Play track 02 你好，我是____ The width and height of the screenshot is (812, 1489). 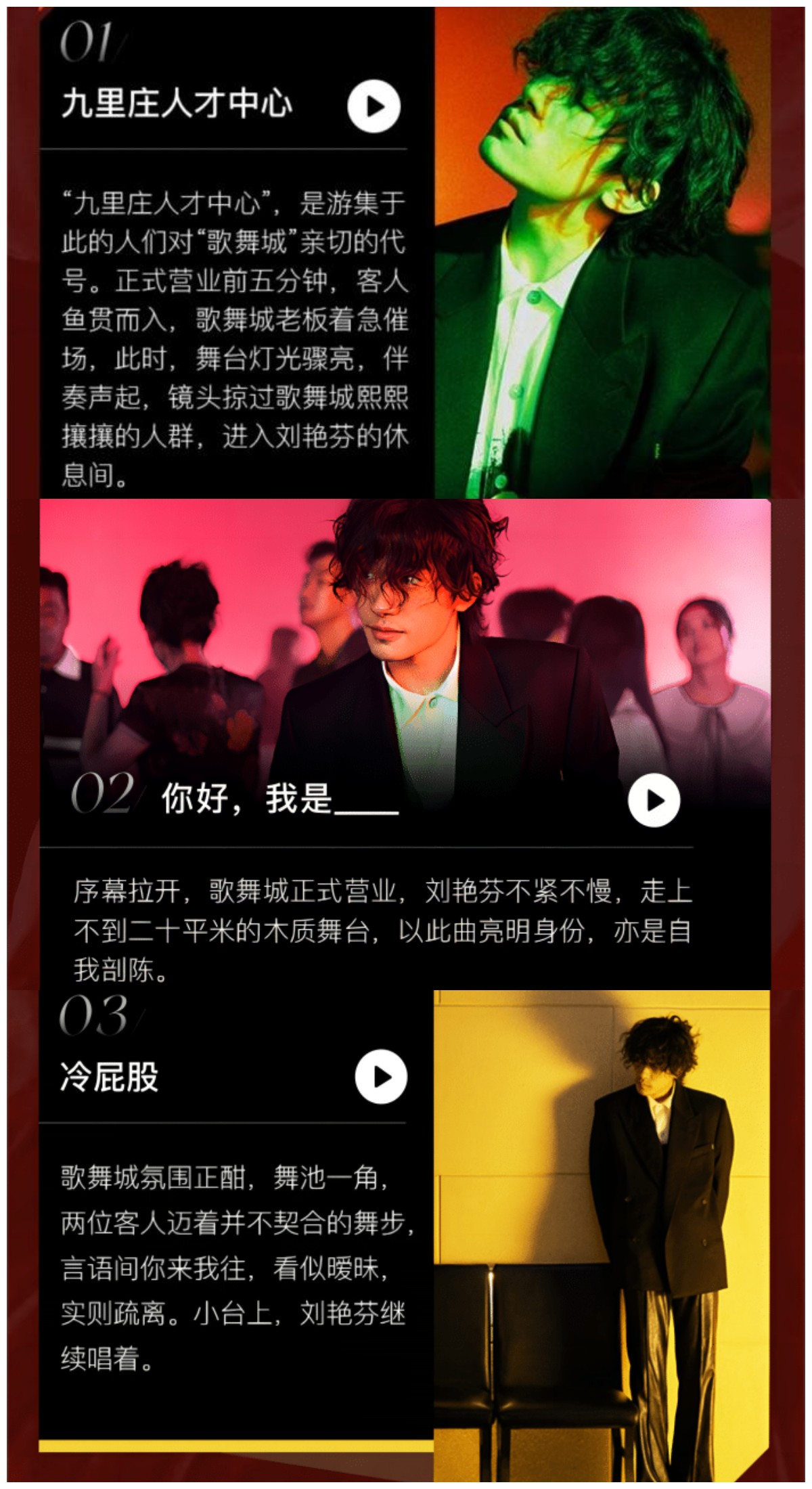654,800
